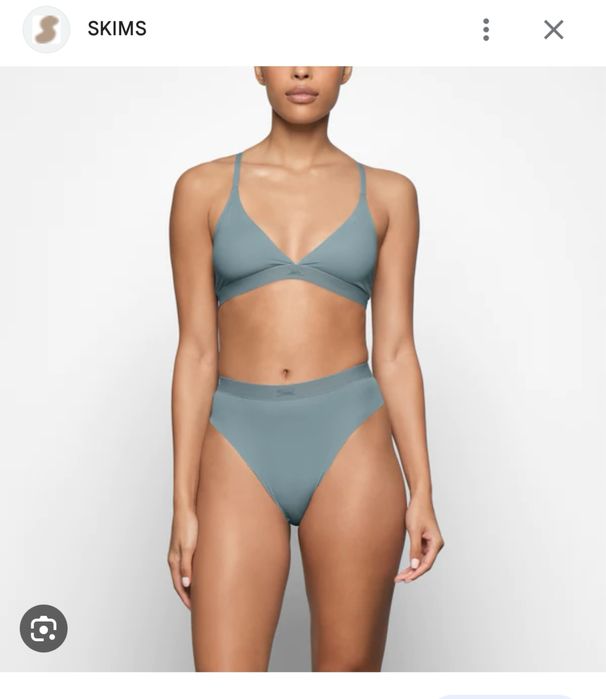The width and height of the screenshot is (606, 699).
Task: Open the SKIMS source site
Action: [x=116, y=29]
